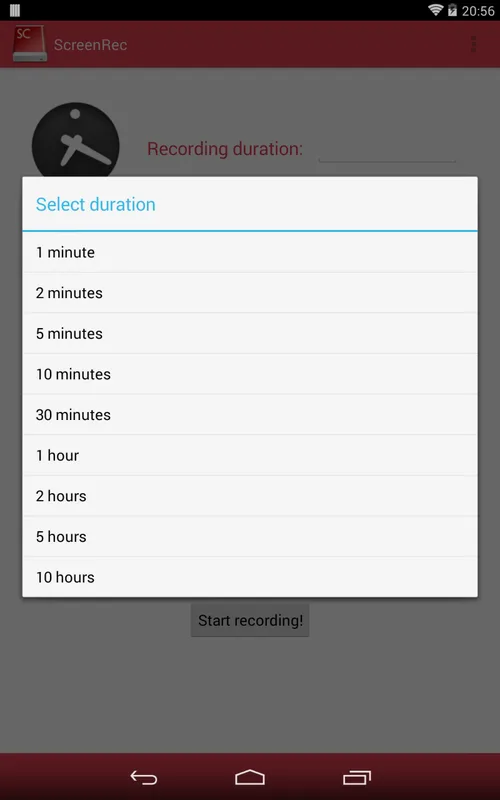This screenshot has height=800, width=500.
Task: Choose the 1 hour option
Action: click(250, 455)
